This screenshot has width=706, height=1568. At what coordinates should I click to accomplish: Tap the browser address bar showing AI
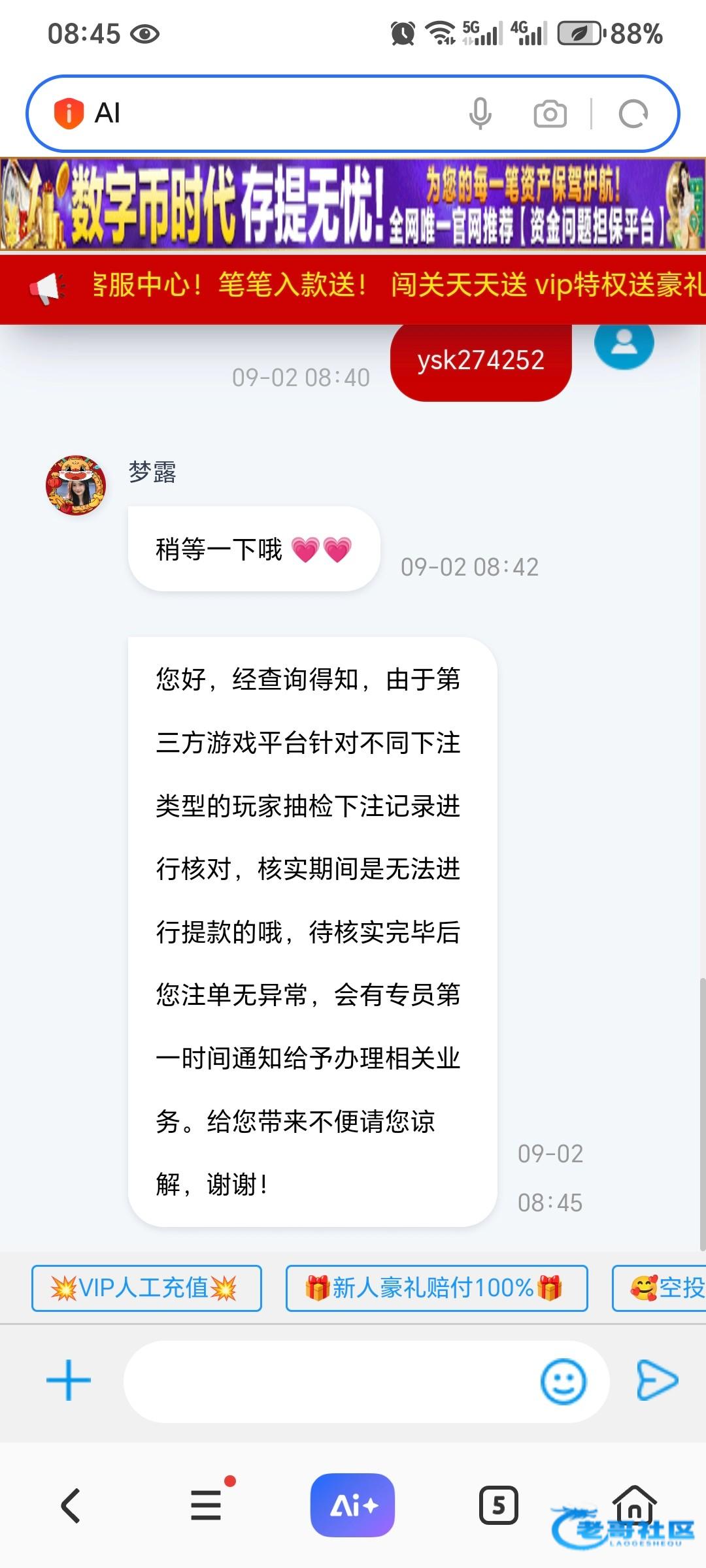pyautogui.click(x=261, y=114)
